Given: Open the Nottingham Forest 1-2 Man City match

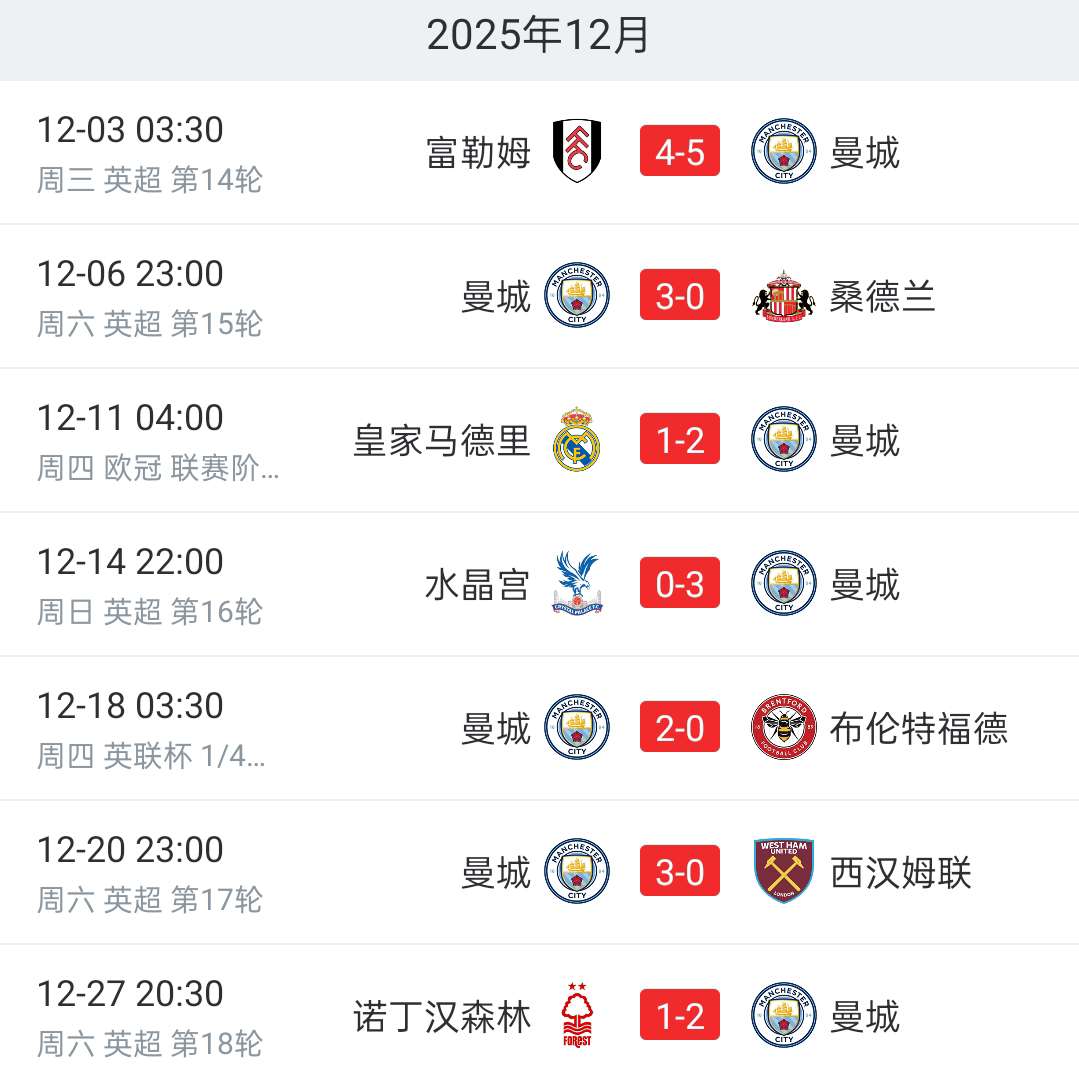Looking at the screenshot, I should 679,1017.
